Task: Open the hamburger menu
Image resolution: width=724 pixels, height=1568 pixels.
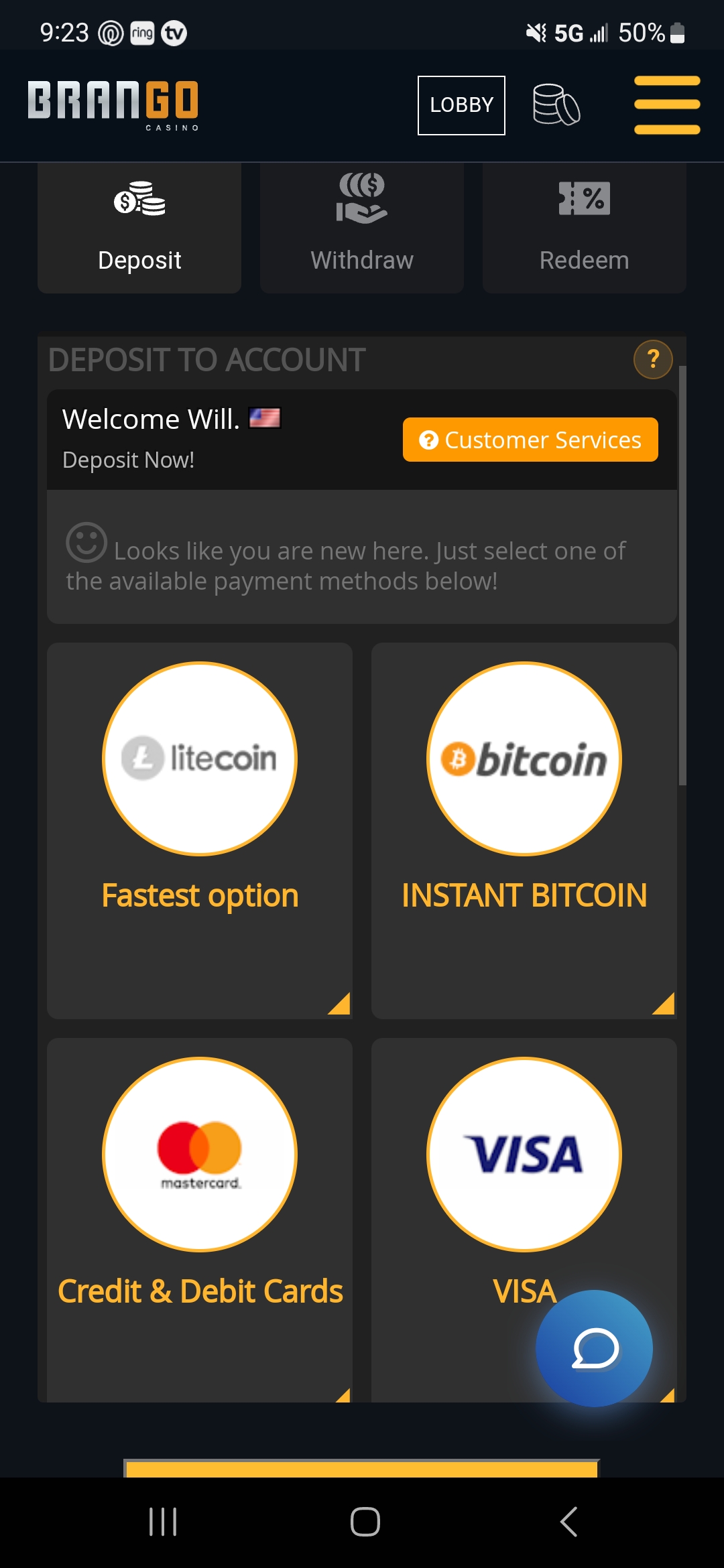Action: [x=666, y=105]
